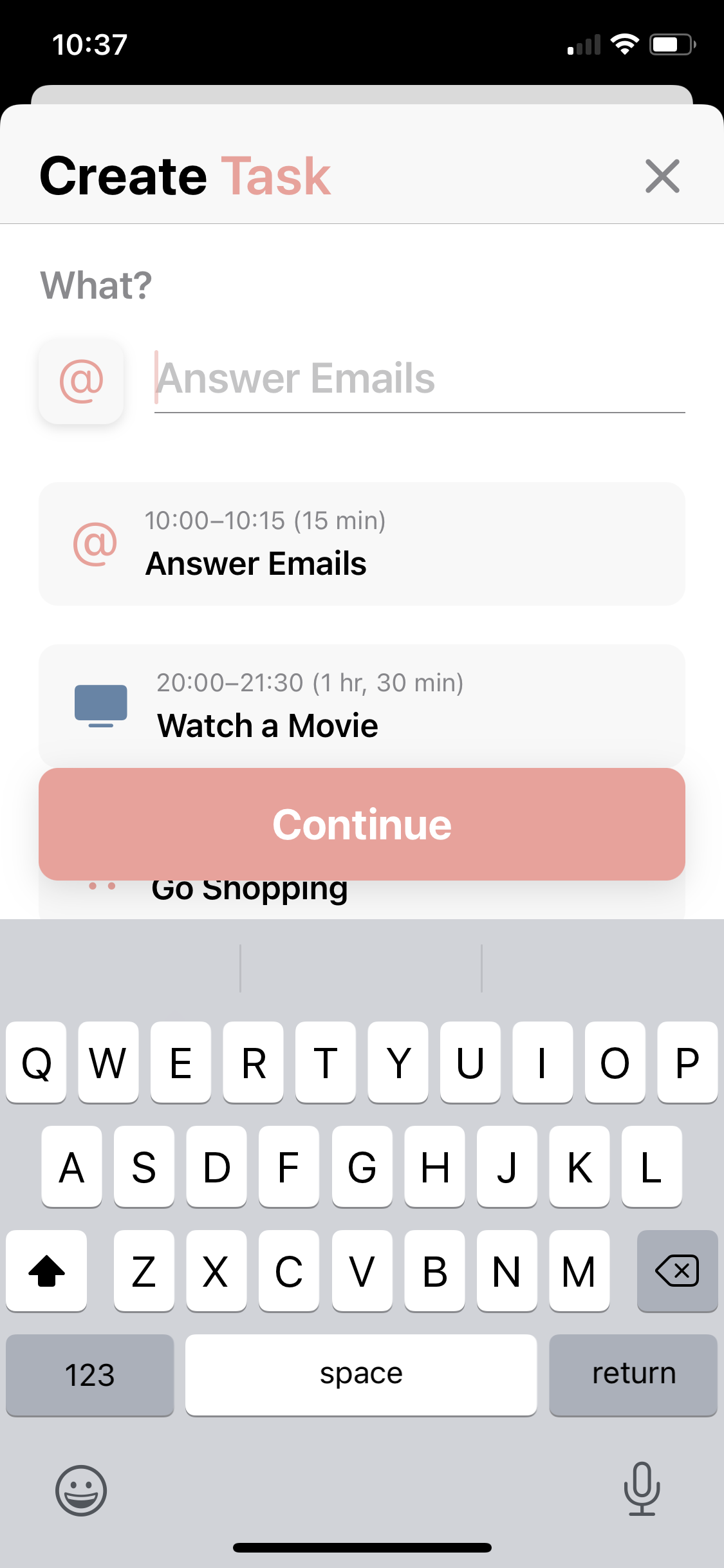Tap the space bar
The width and height of the screenshot is (724, 1568).
(362, 1374)
